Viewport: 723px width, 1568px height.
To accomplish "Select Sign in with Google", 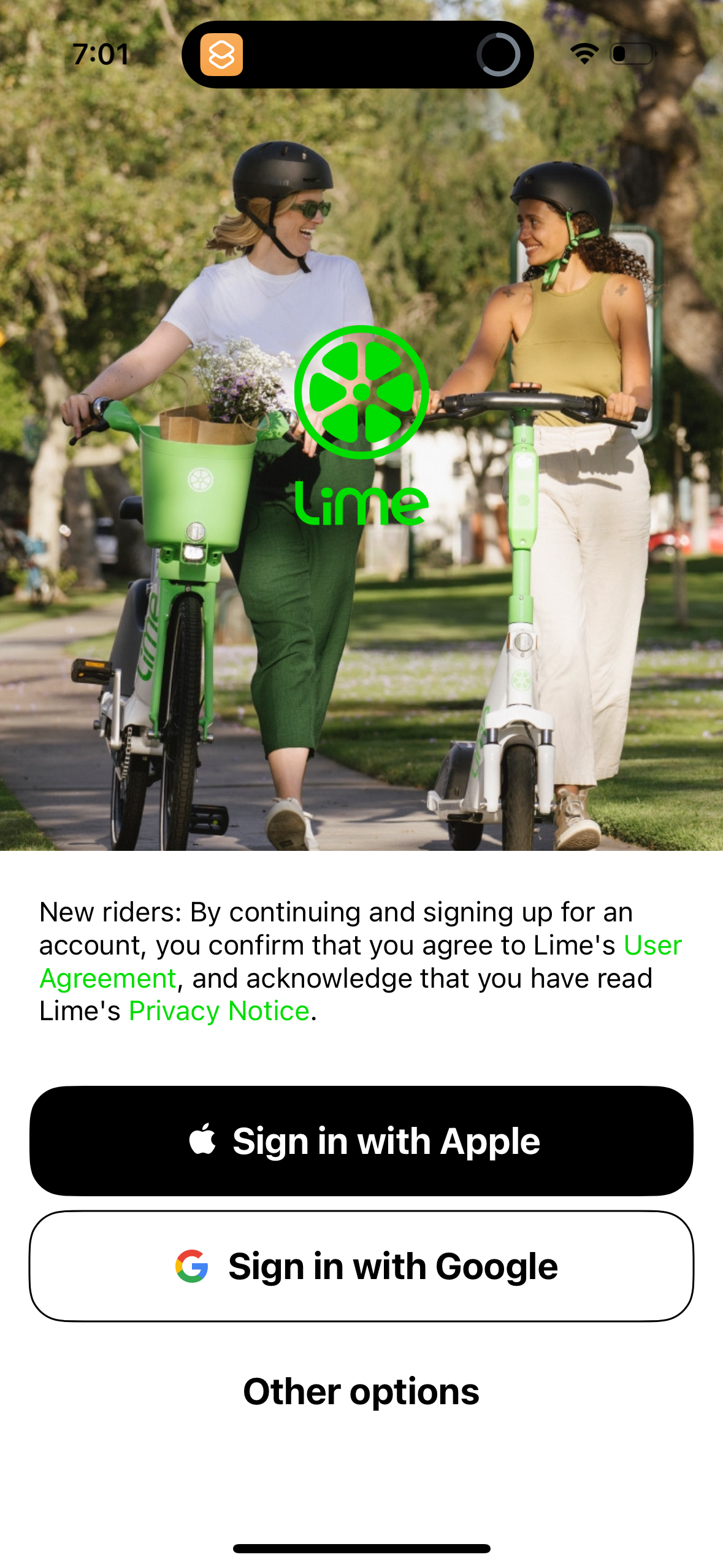I will 361,1266.
